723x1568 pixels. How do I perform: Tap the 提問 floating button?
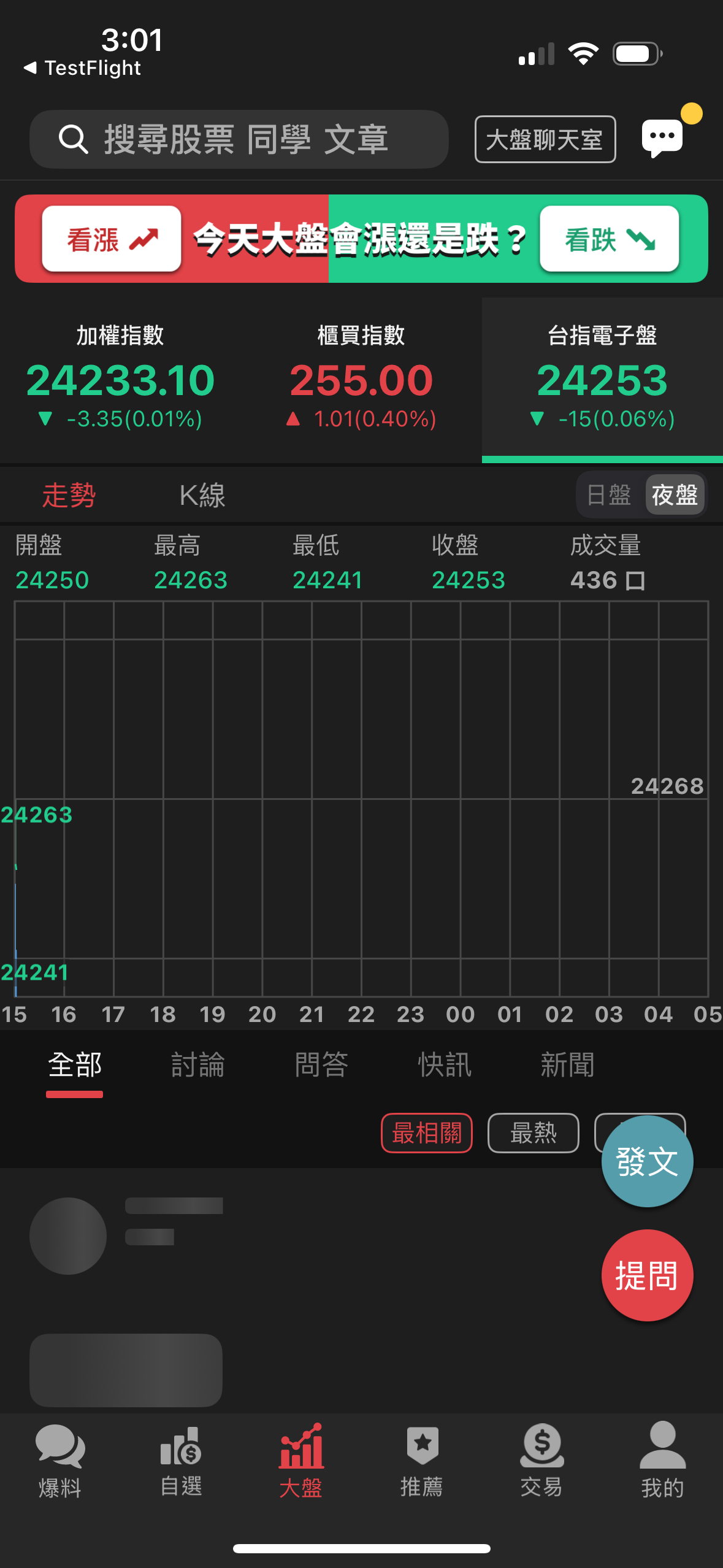[x=647, y=1275]
